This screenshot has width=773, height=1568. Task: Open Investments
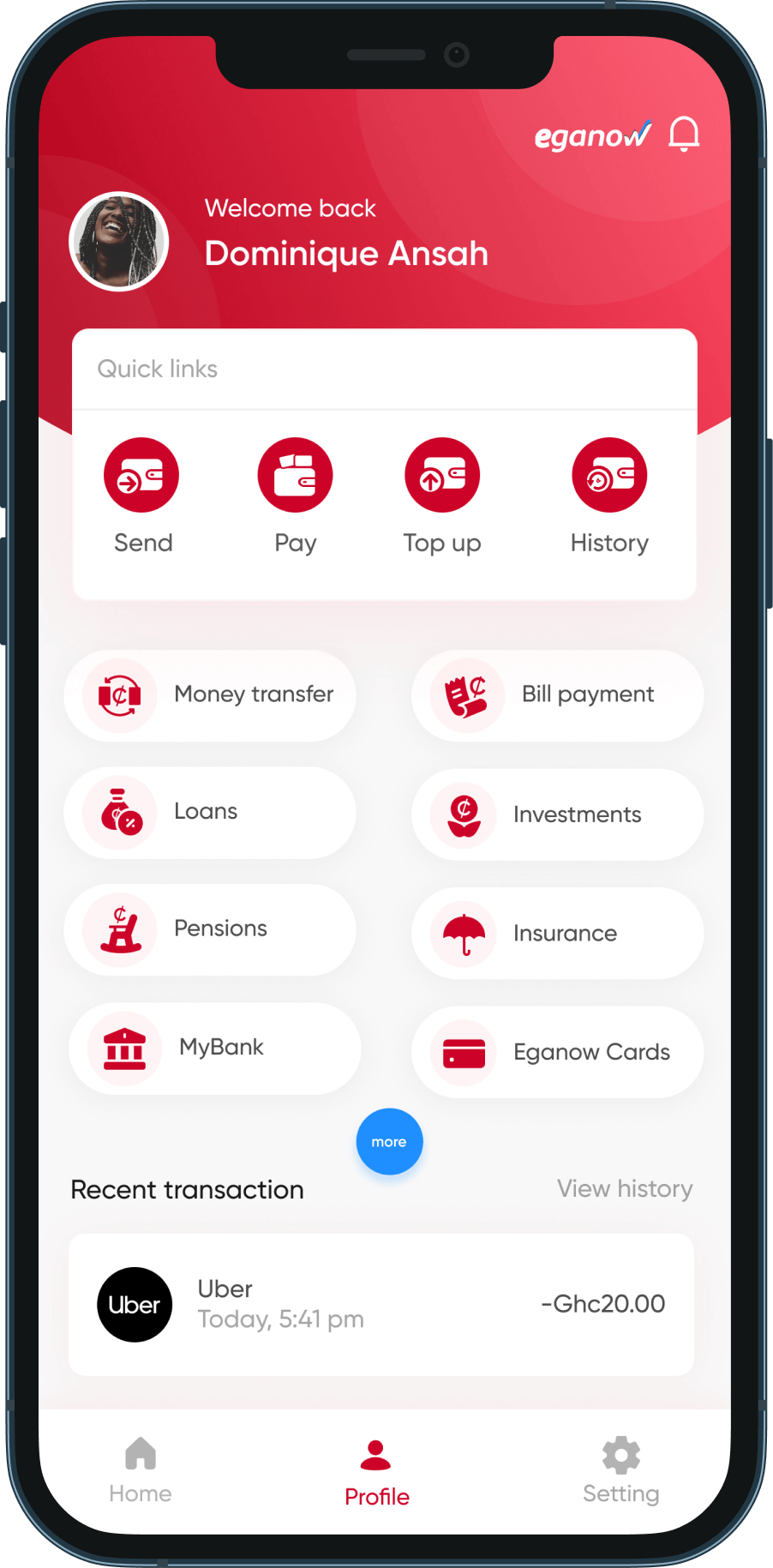click(x=557, y=814)
